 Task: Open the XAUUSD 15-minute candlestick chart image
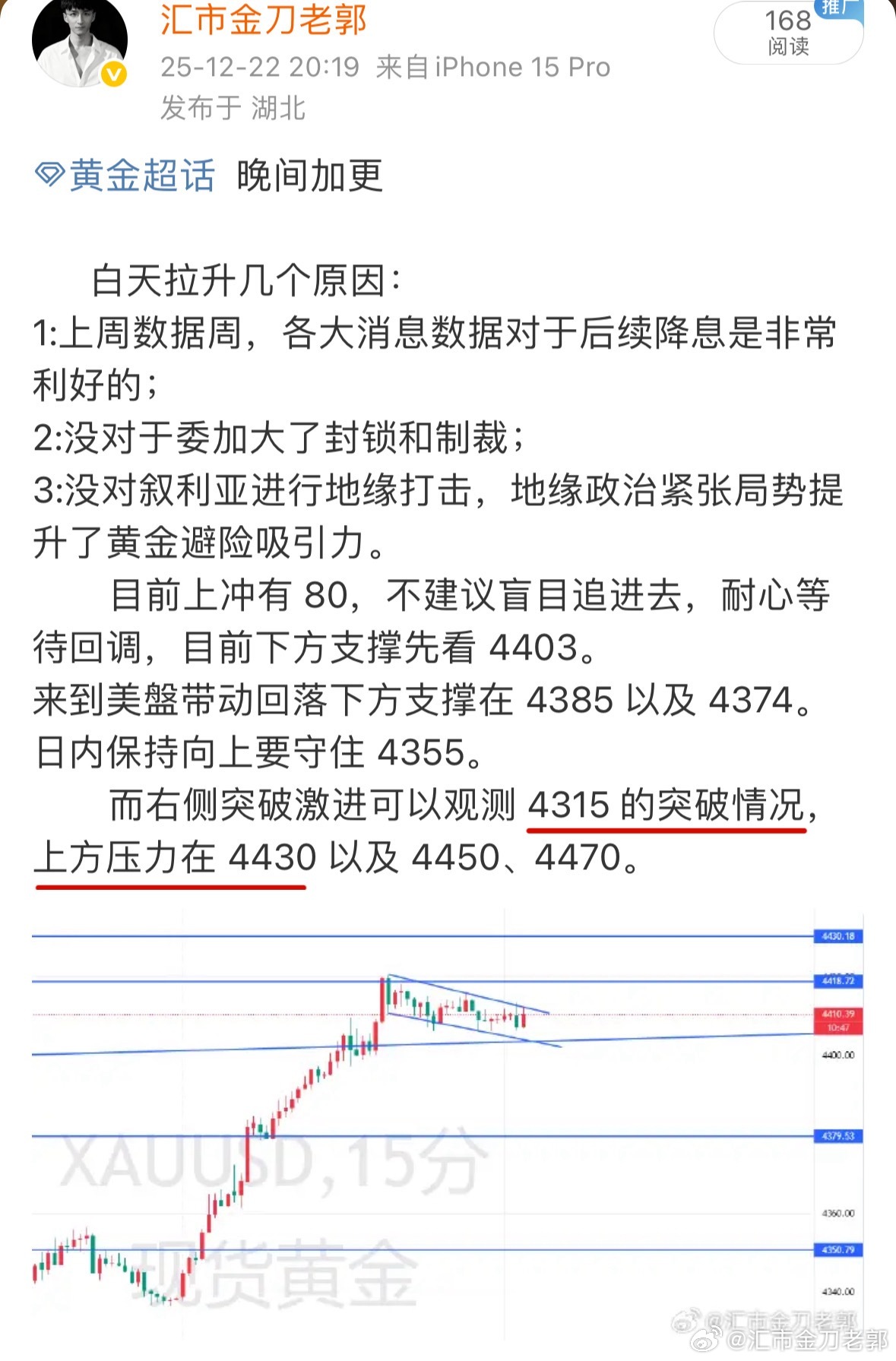click(x=448, y=1125)
